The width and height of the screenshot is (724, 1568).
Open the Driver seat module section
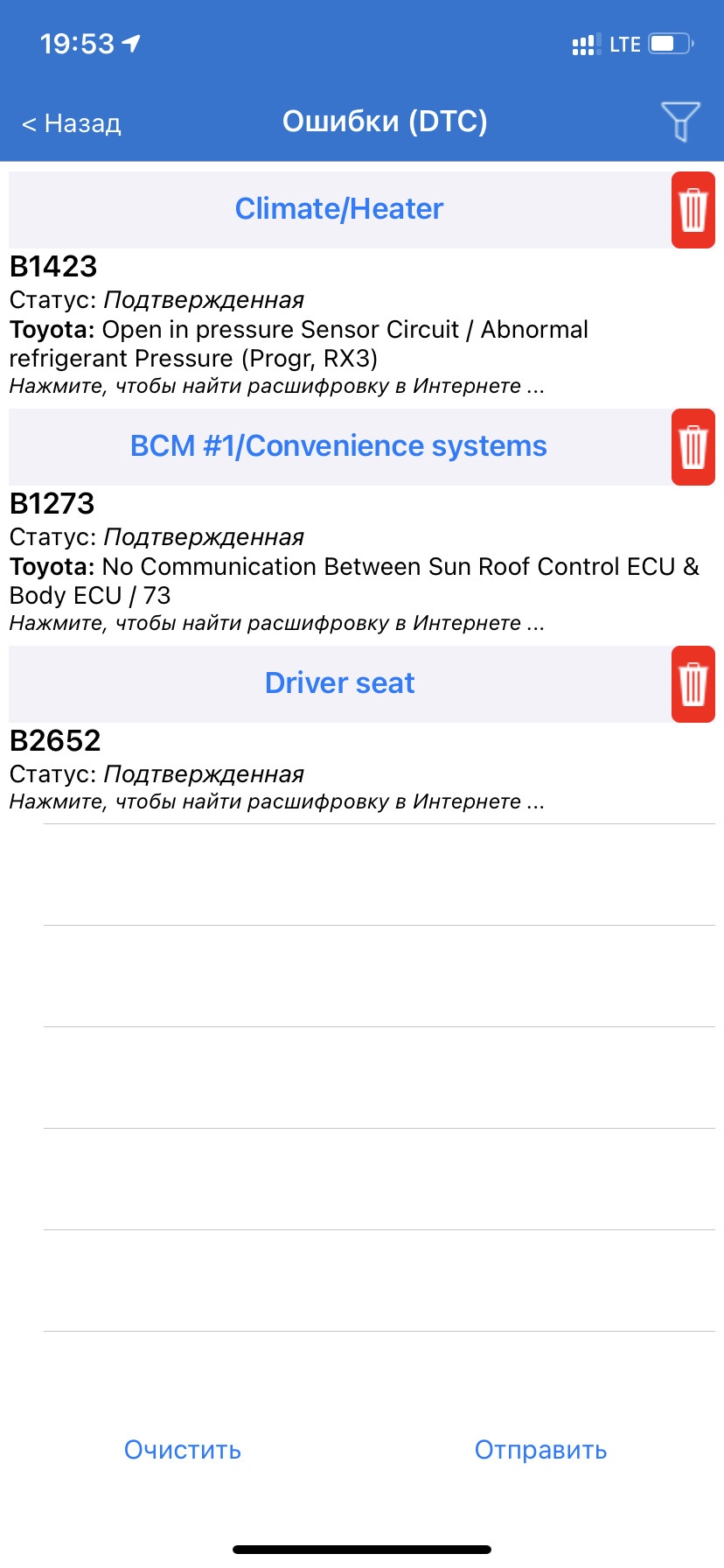pos(340,682)
